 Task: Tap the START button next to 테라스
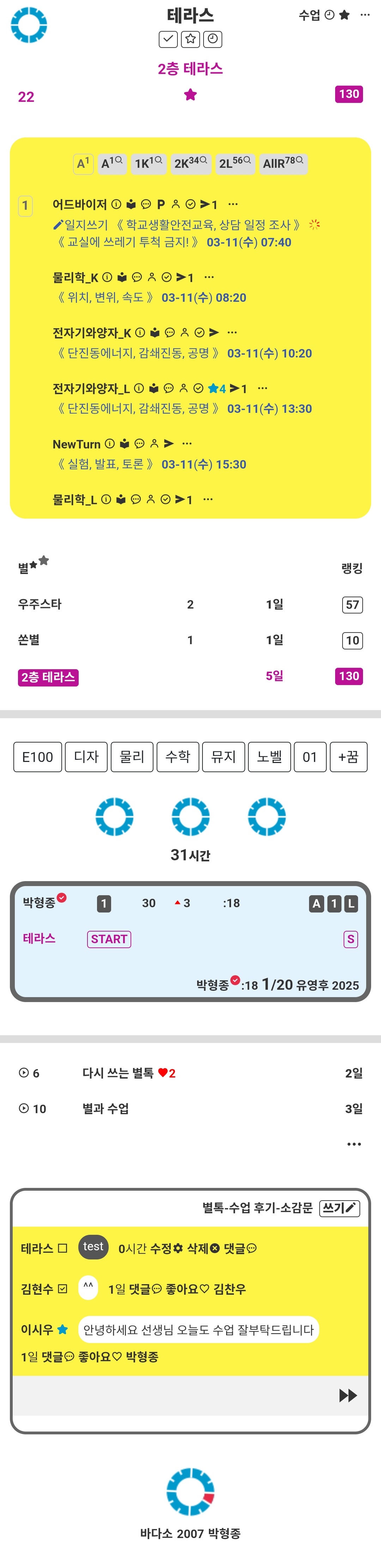click(109, 939)
